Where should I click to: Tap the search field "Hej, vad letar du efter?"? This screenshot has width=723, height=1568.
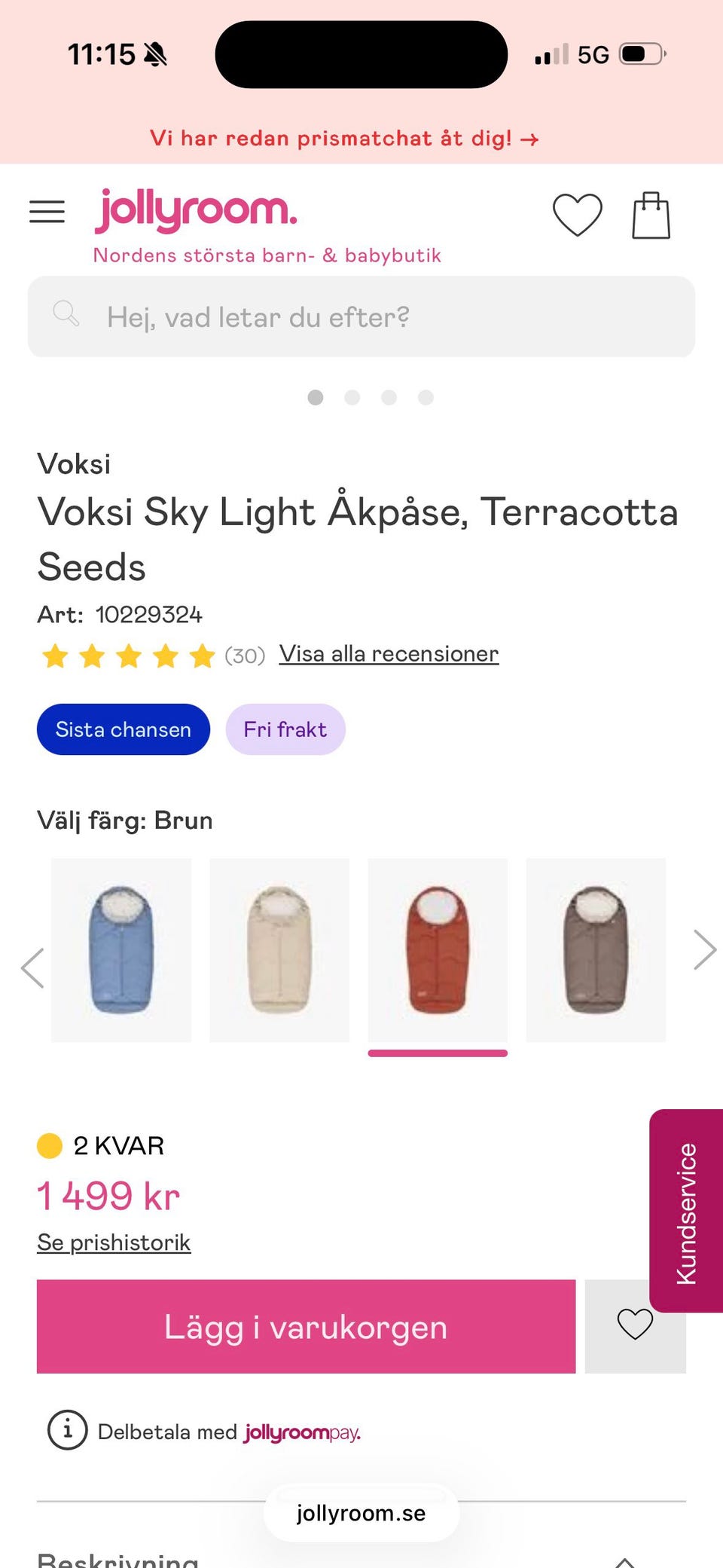[361, 317]
